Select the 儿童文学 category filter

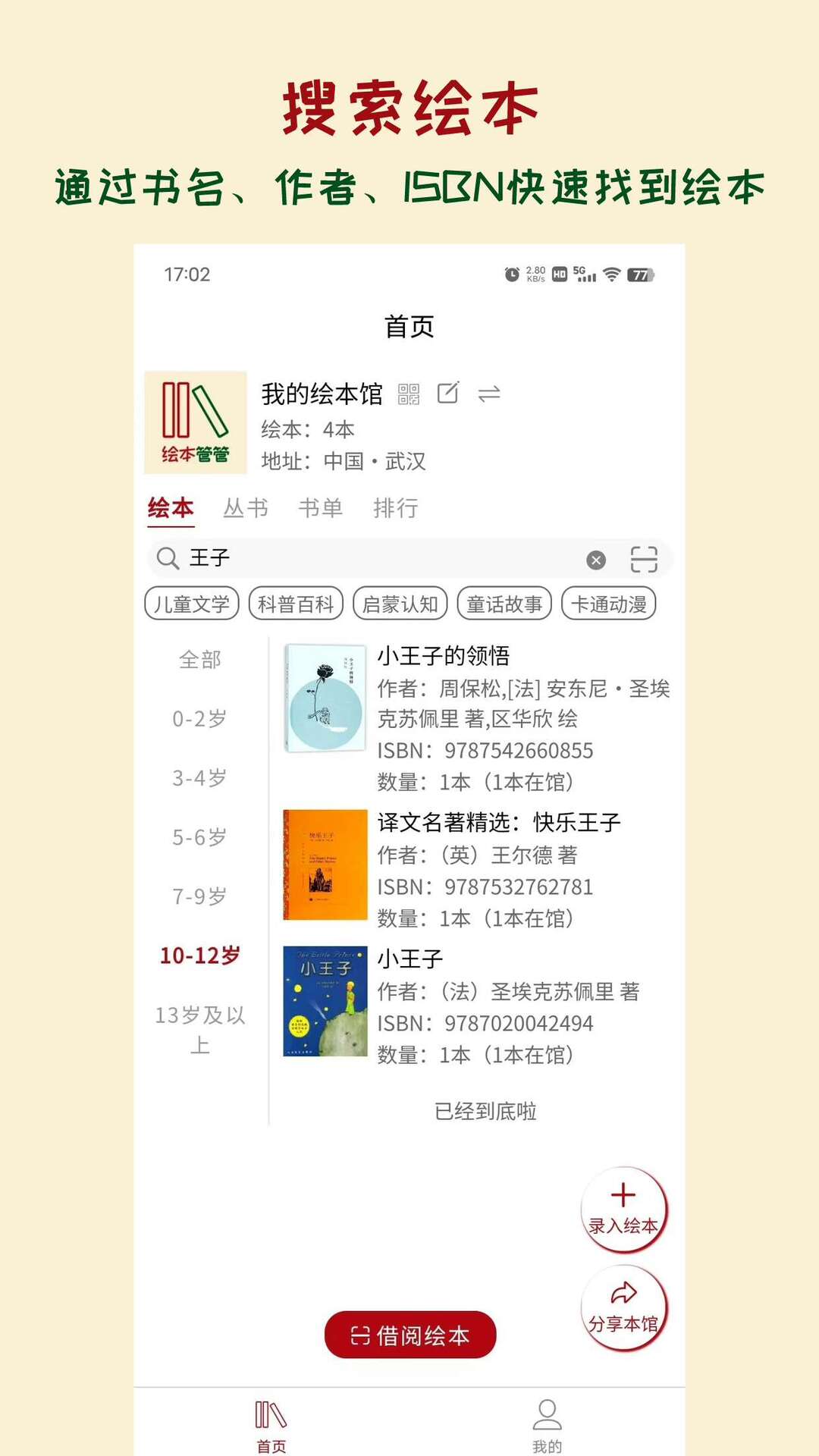(190, 604)
